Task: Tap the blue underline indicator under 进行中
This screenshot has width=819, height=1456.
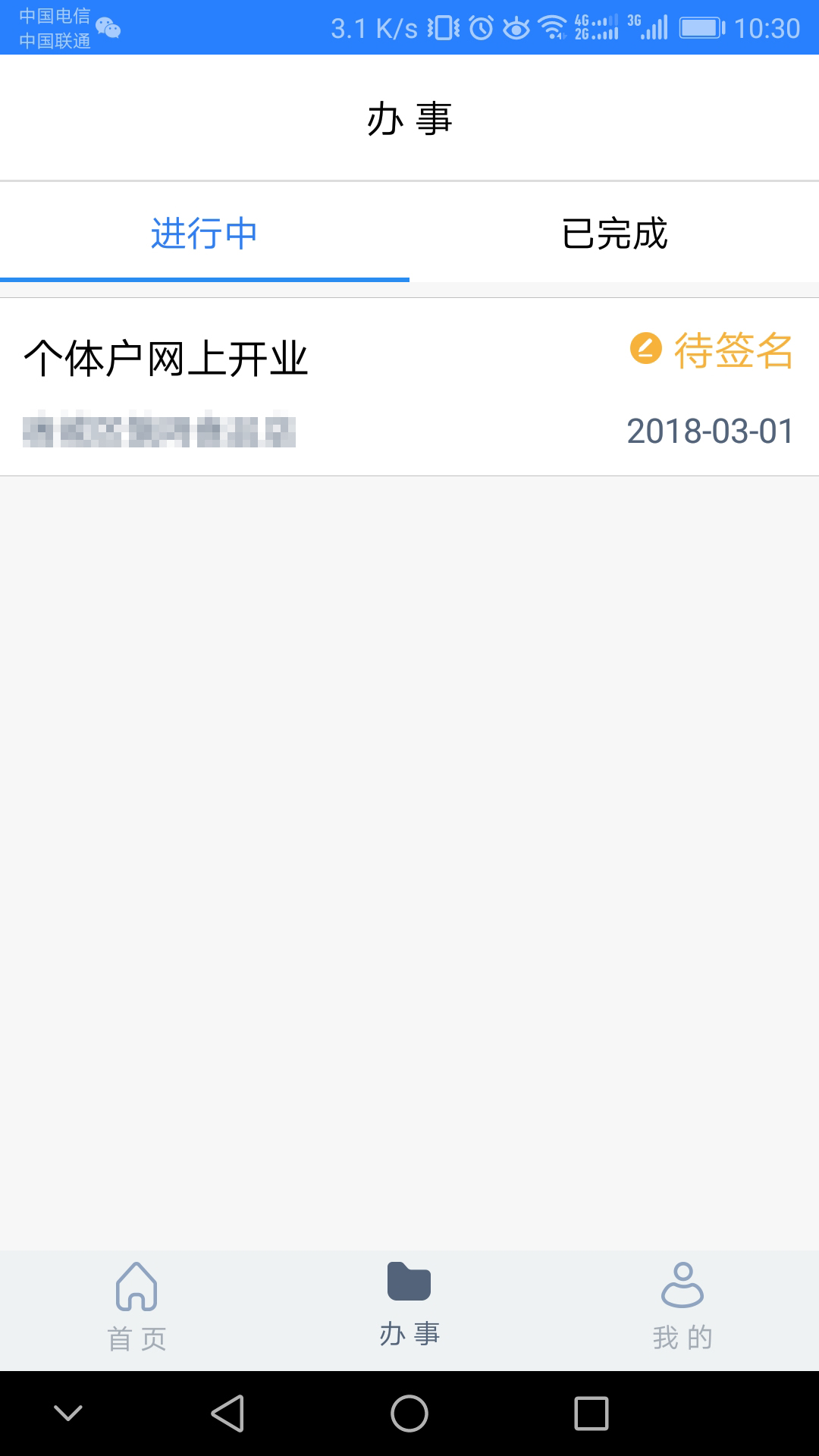Action: coord(203,281)
